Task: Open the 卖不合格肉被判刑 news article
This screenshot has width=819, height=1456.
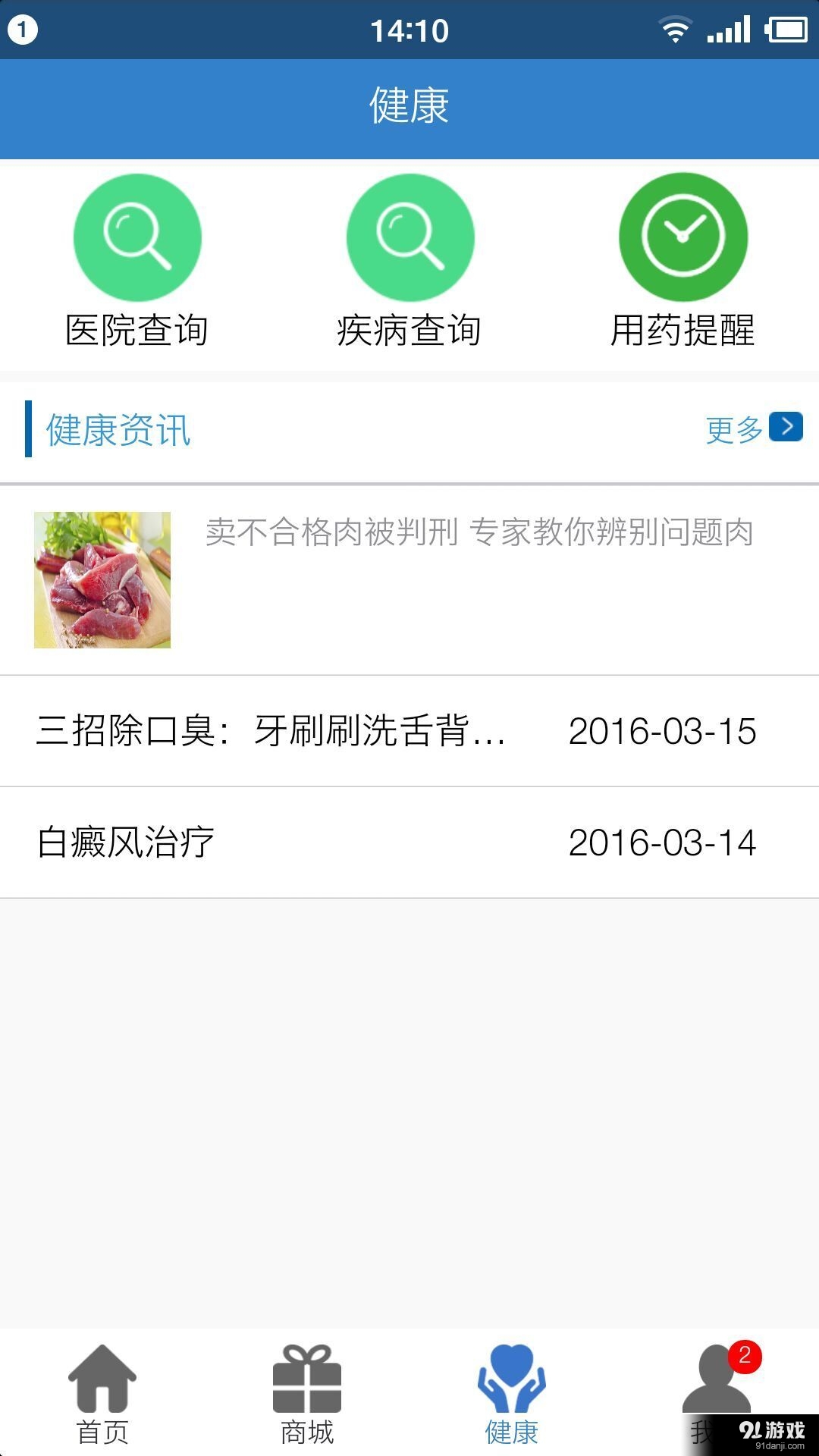Action: pyautogui.click(x=478, y=535)
